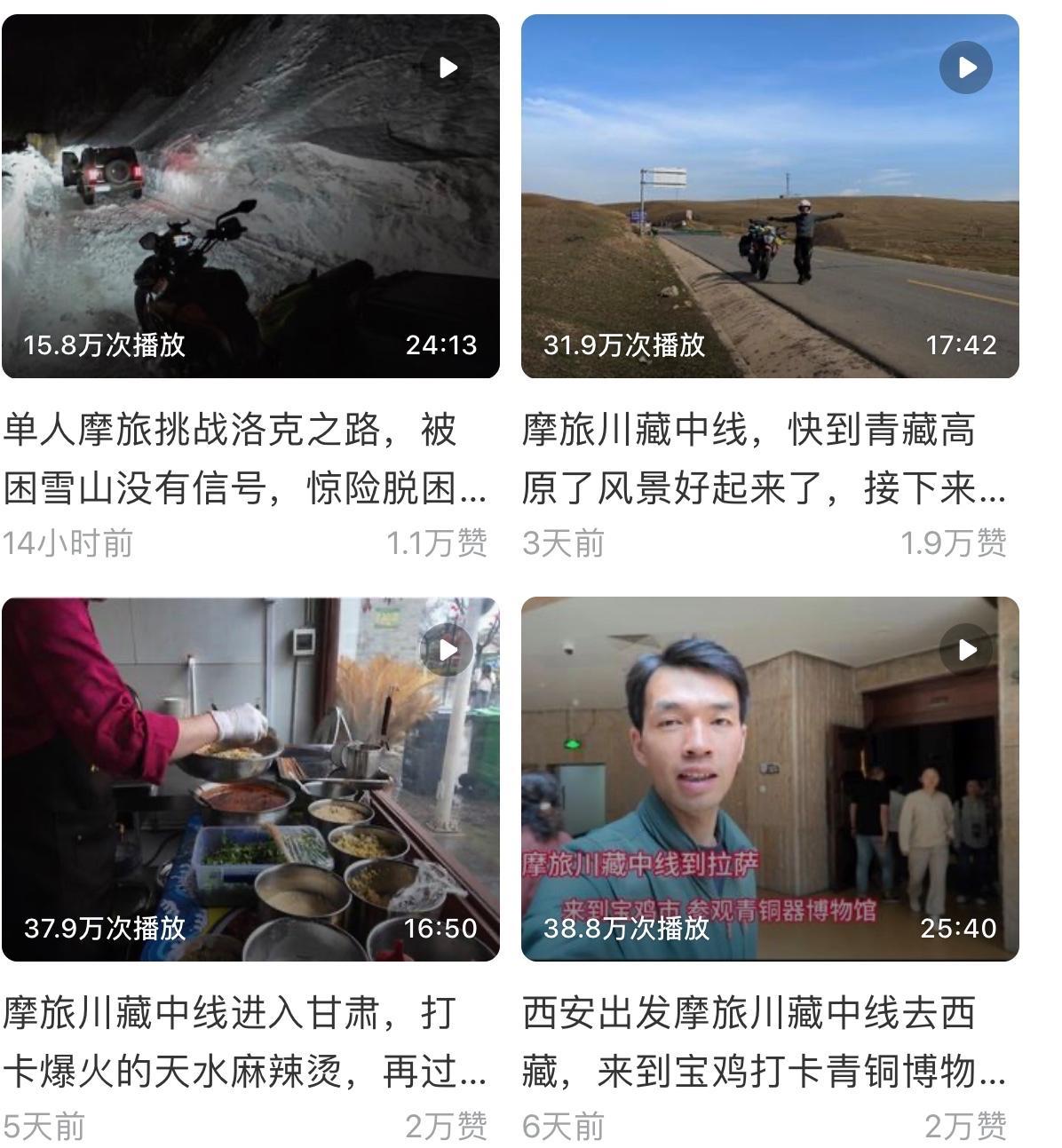Play the 24:13 snow mountain motorcycle video
Viewport: 1062px width, 1148px height.
tap(250, 196)
